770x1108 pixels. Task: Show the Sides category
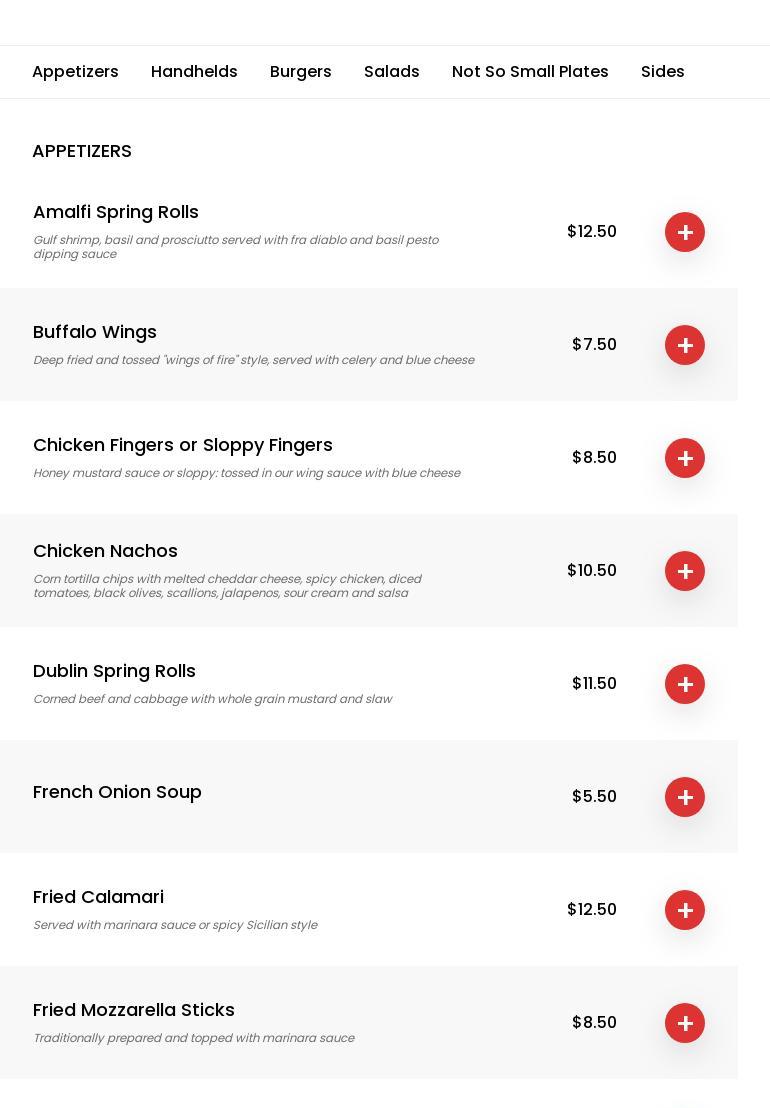[x=662, y=72]
